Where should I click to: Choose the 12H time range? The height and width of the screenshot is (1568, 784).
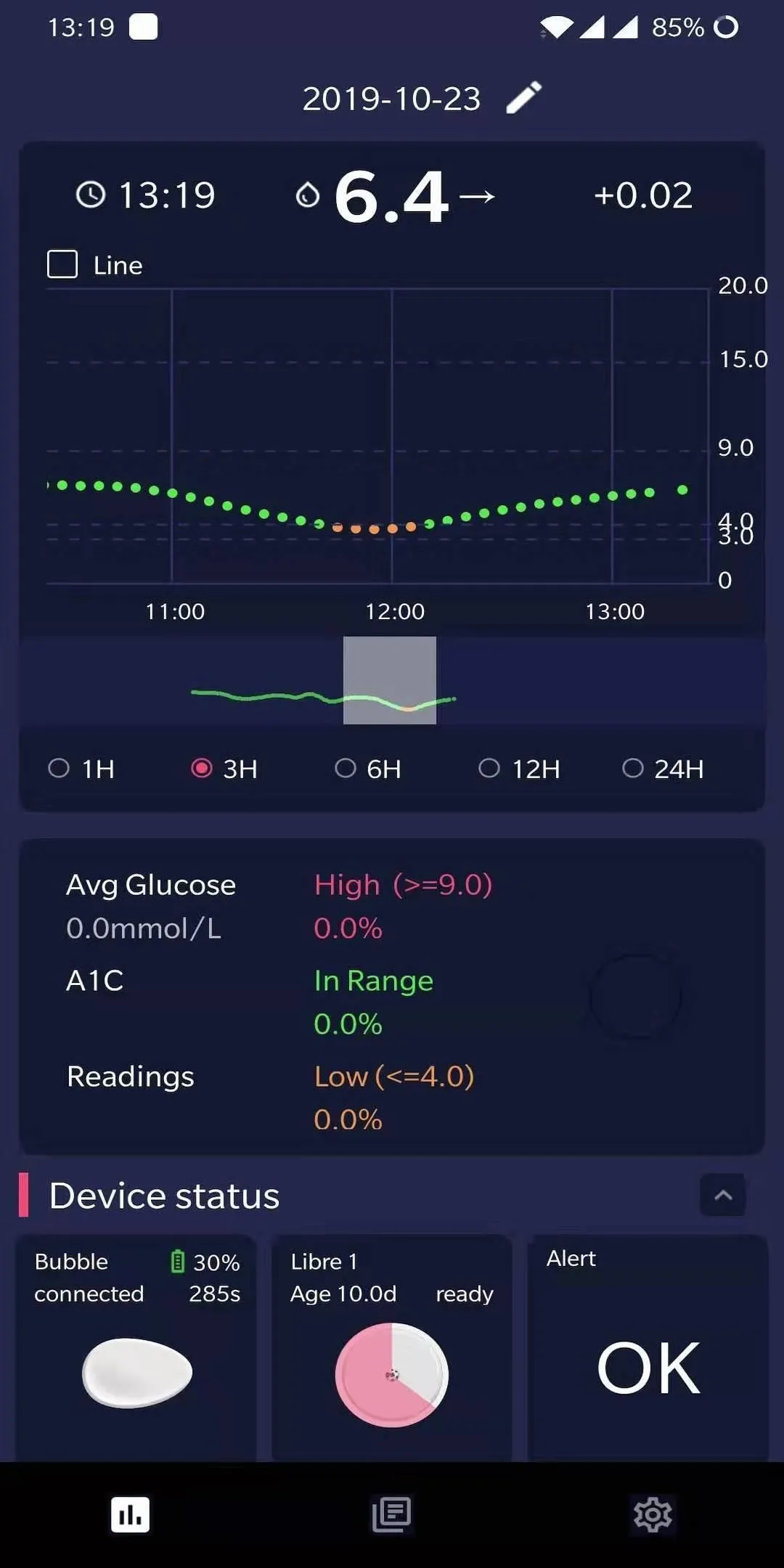coord(489,768)
